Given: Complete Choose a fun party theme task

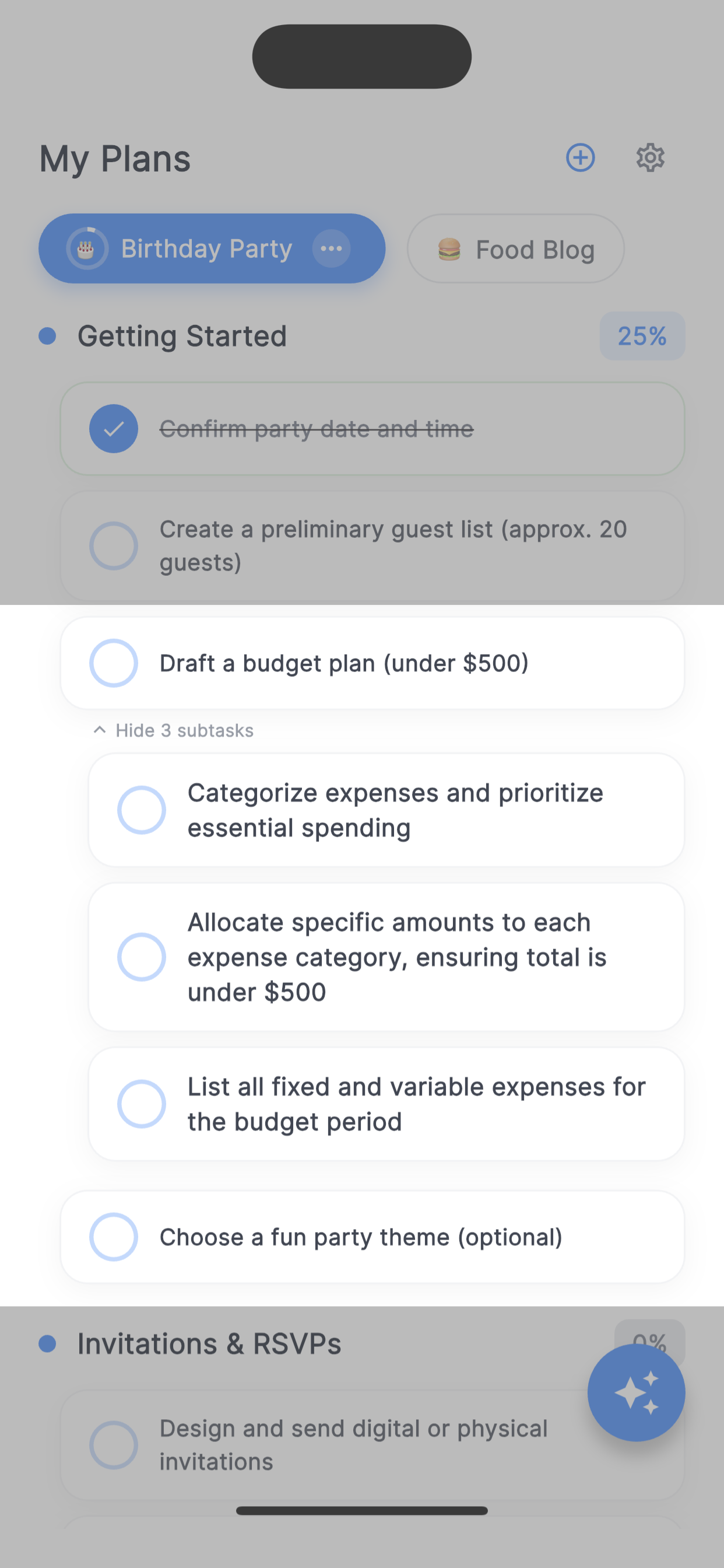Looking at the screenshot, I should [114, 1237].
